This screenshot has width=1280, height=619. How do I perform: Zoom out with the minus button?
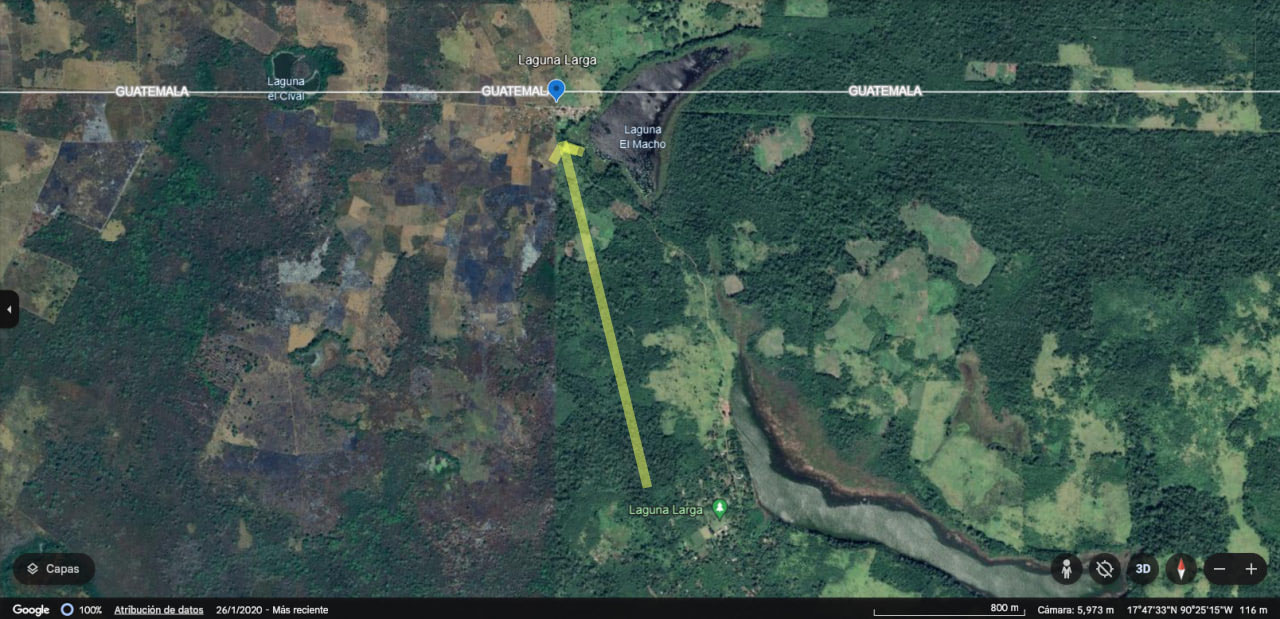pos(1220,569)
